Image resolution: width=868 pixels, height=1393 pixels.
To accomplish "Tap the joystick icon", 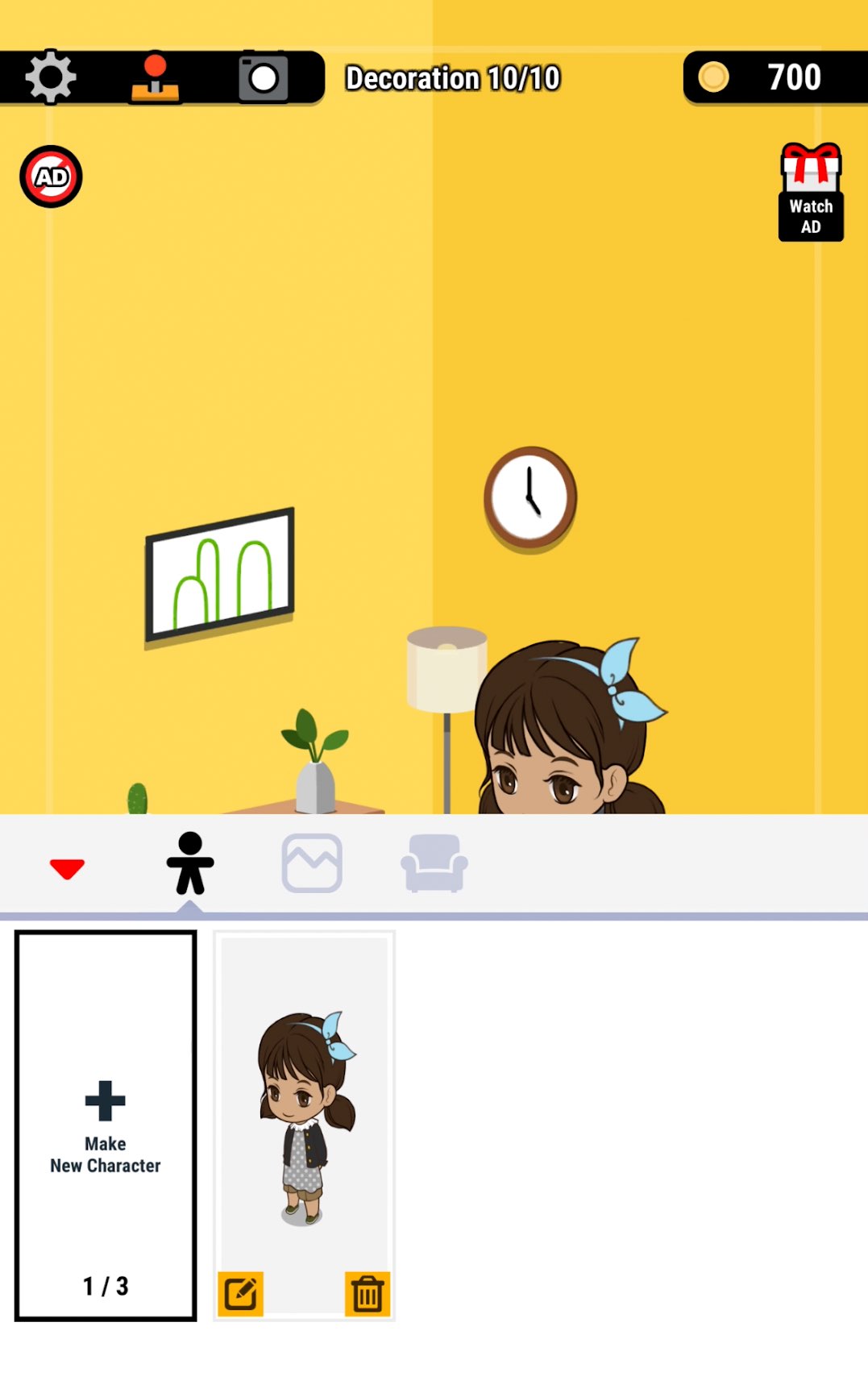I will [156, 77].
